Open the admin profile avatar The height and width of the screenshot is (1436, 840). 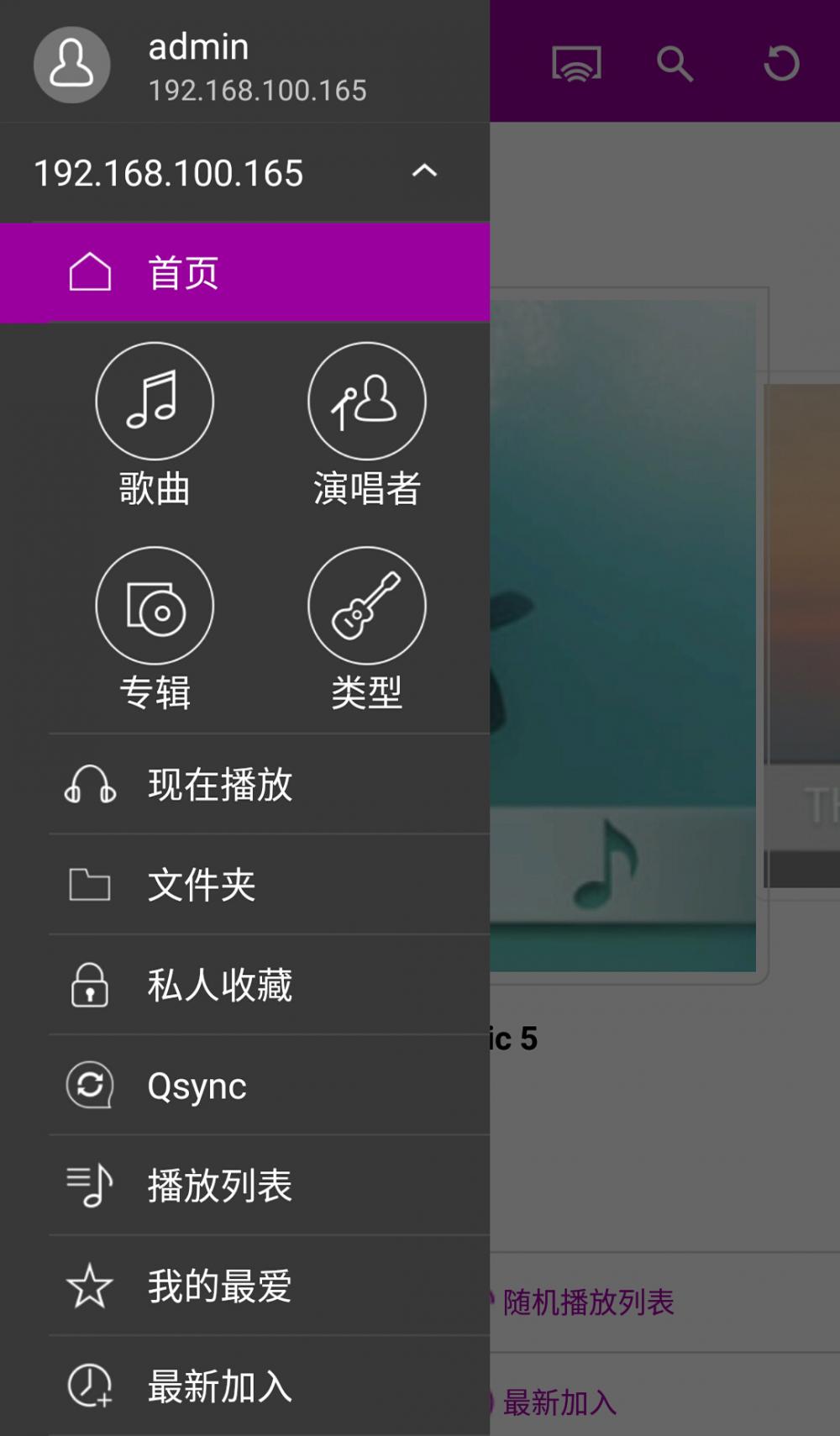point(71,65)
